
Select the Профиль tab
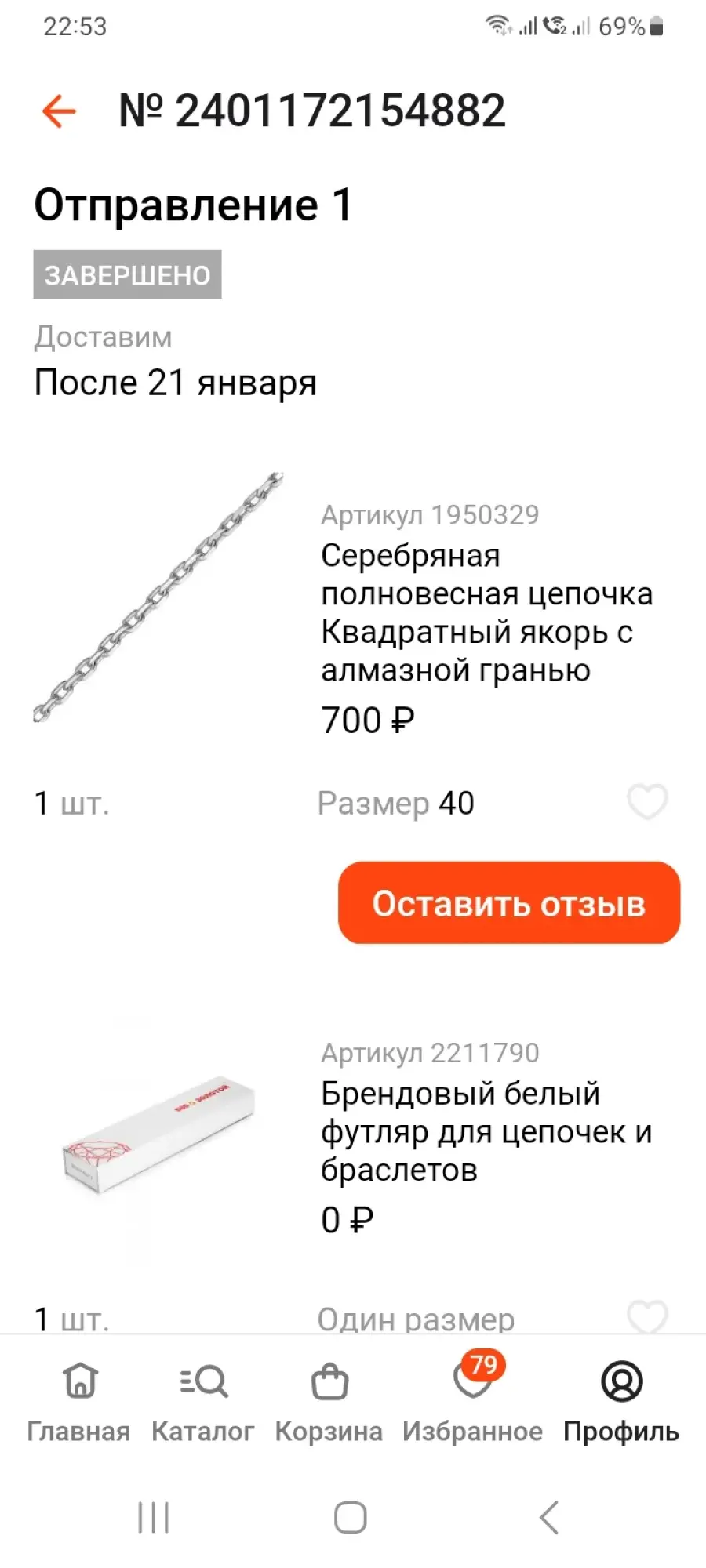coord(621,1402)
